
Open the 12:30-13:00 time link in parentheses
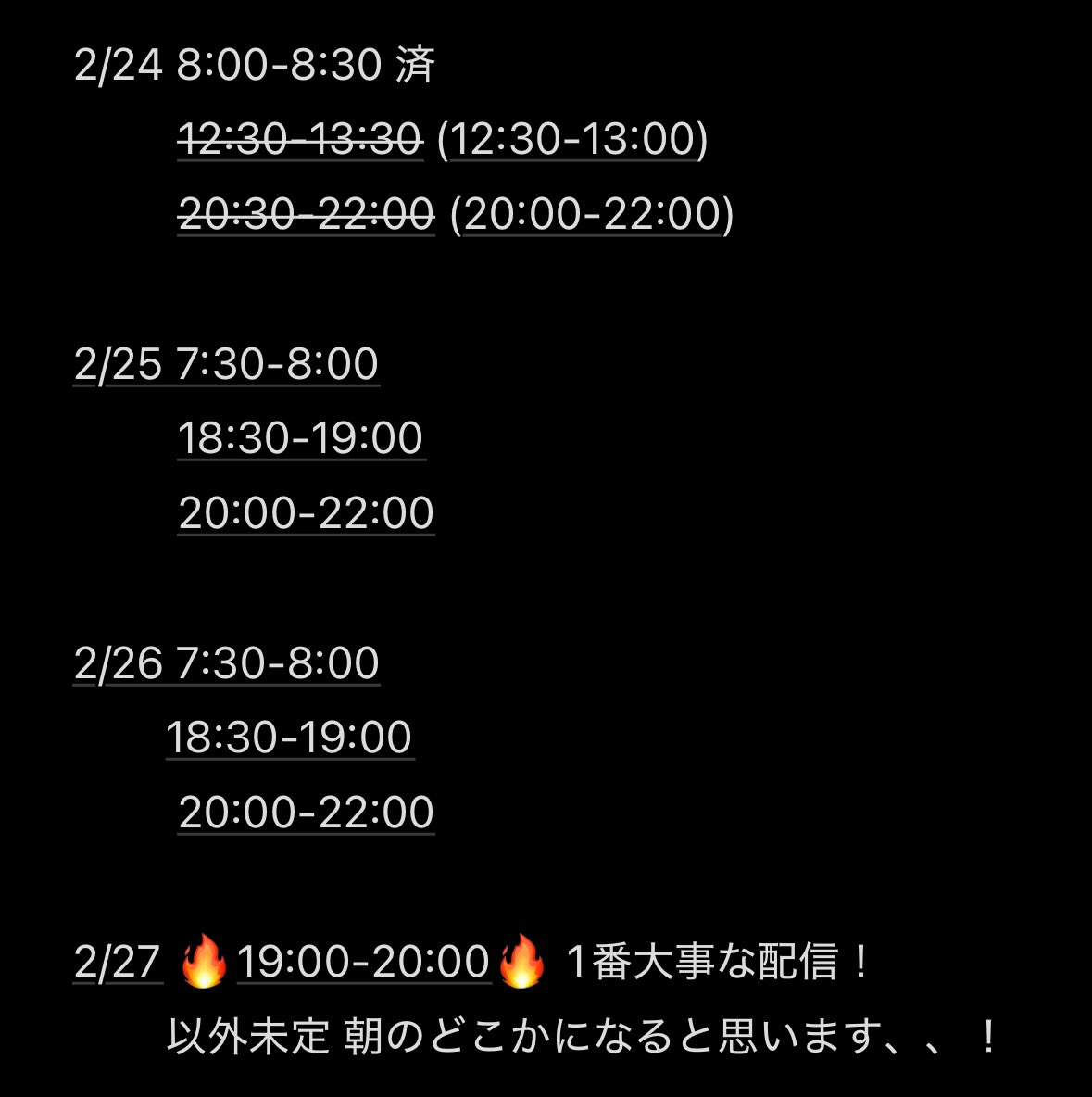click(x=572, y=140)
